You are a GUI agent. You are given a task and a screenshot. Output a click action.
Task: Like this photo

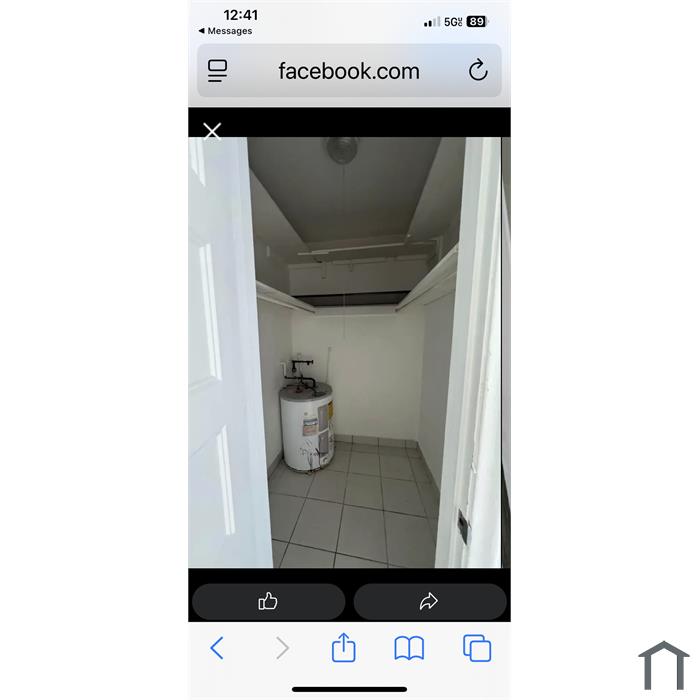coord(268,601)
